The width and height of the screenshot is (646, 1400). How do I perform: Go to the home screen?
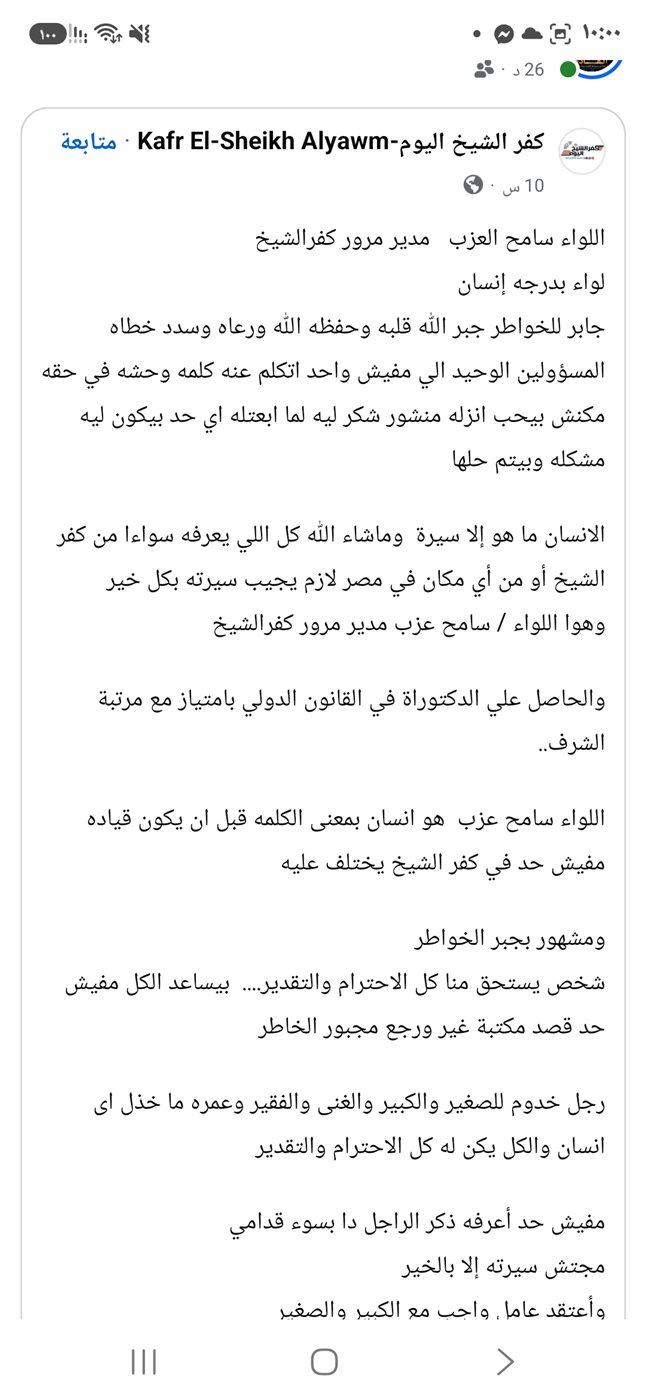(324, 1361)
